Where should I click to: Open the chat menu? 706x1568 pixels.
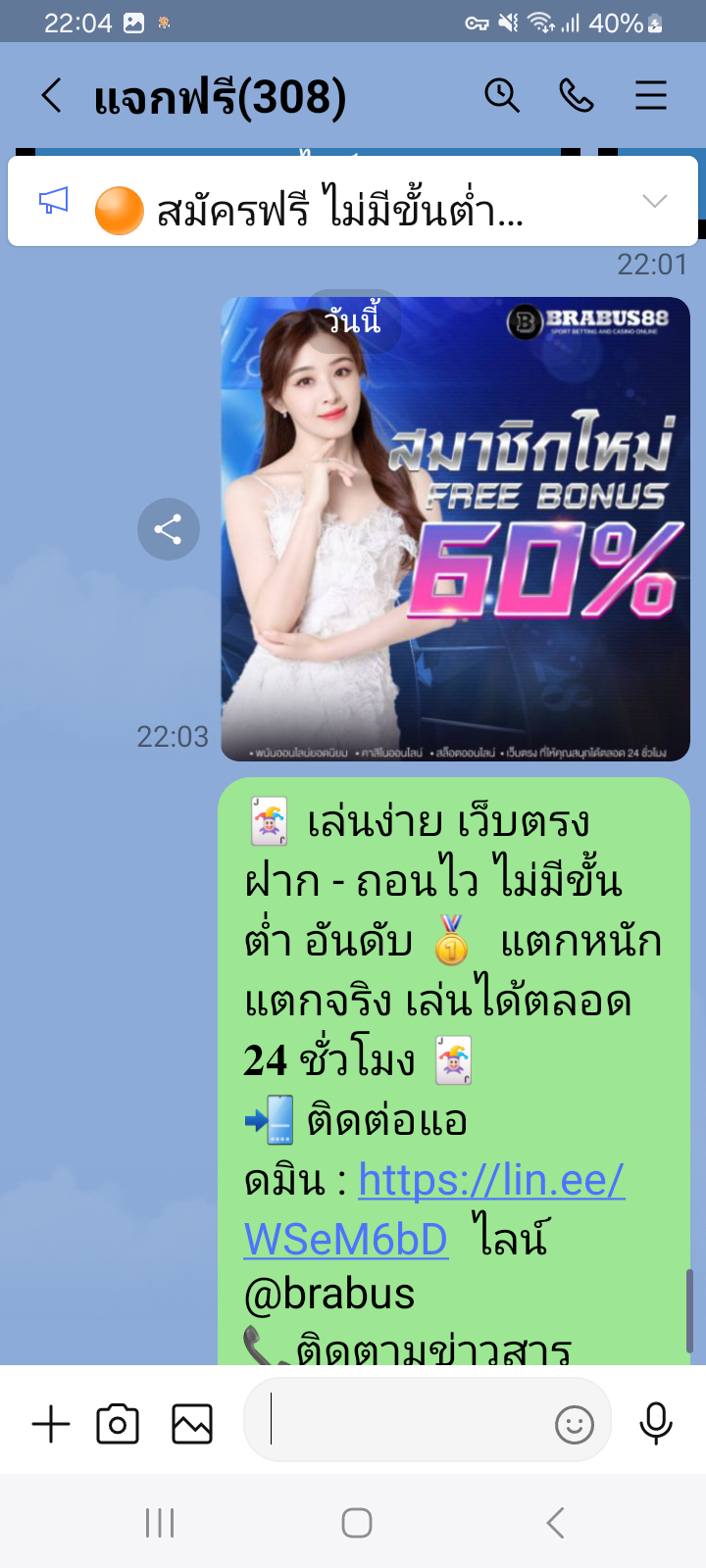[x=651, y=96]
